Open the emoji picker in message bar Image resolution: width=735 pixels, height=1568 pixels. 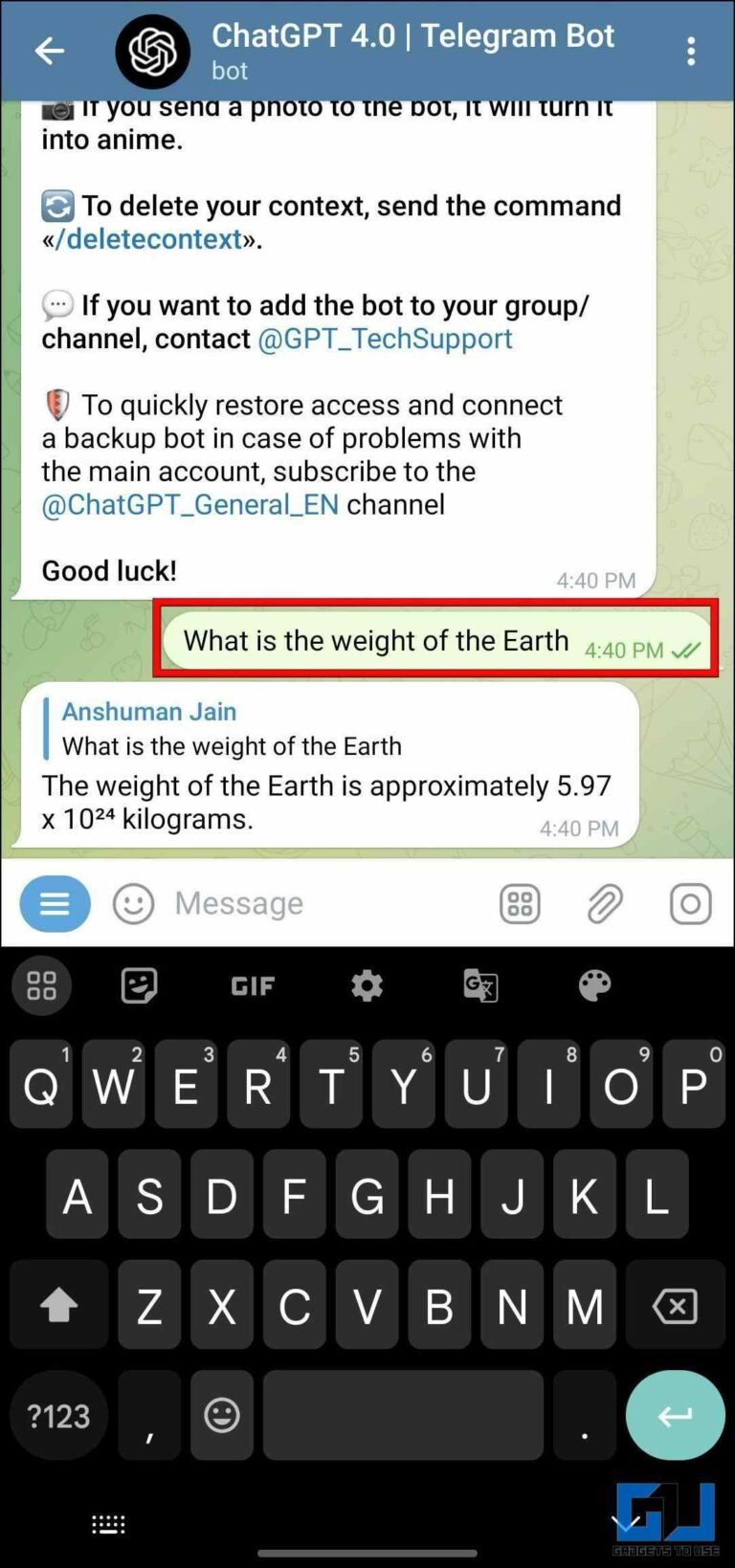(x=133, y=904)
